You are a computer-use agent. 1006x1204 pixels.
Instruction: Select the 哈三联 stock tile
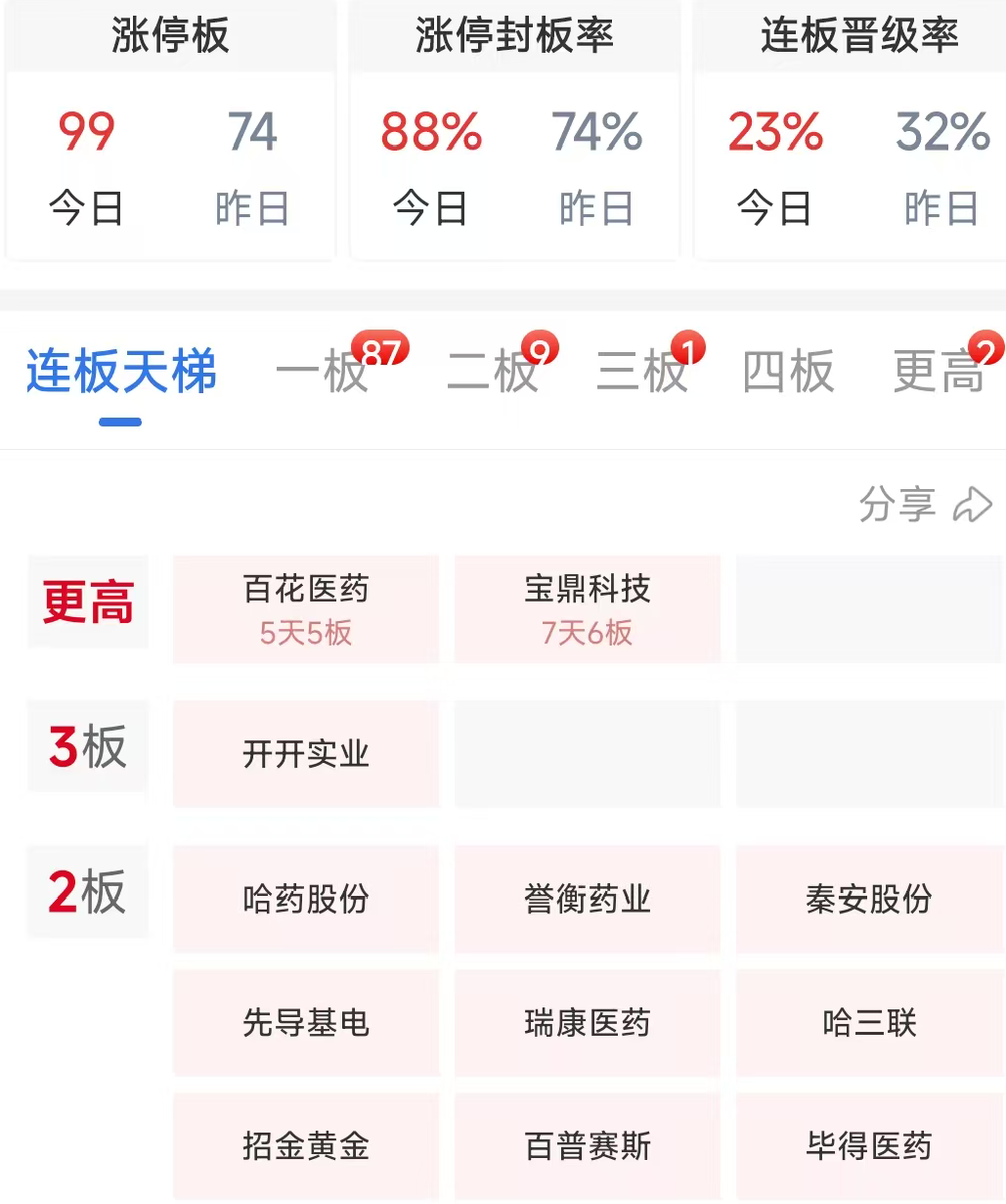pyautogui.click(x=869, y=1023)
